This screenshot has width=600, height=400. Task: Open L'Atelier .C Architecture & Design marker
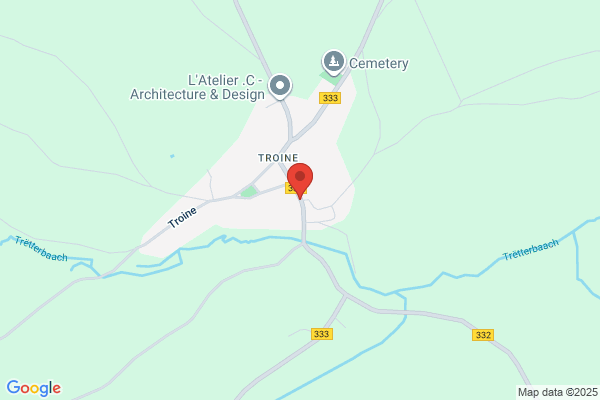281,86
